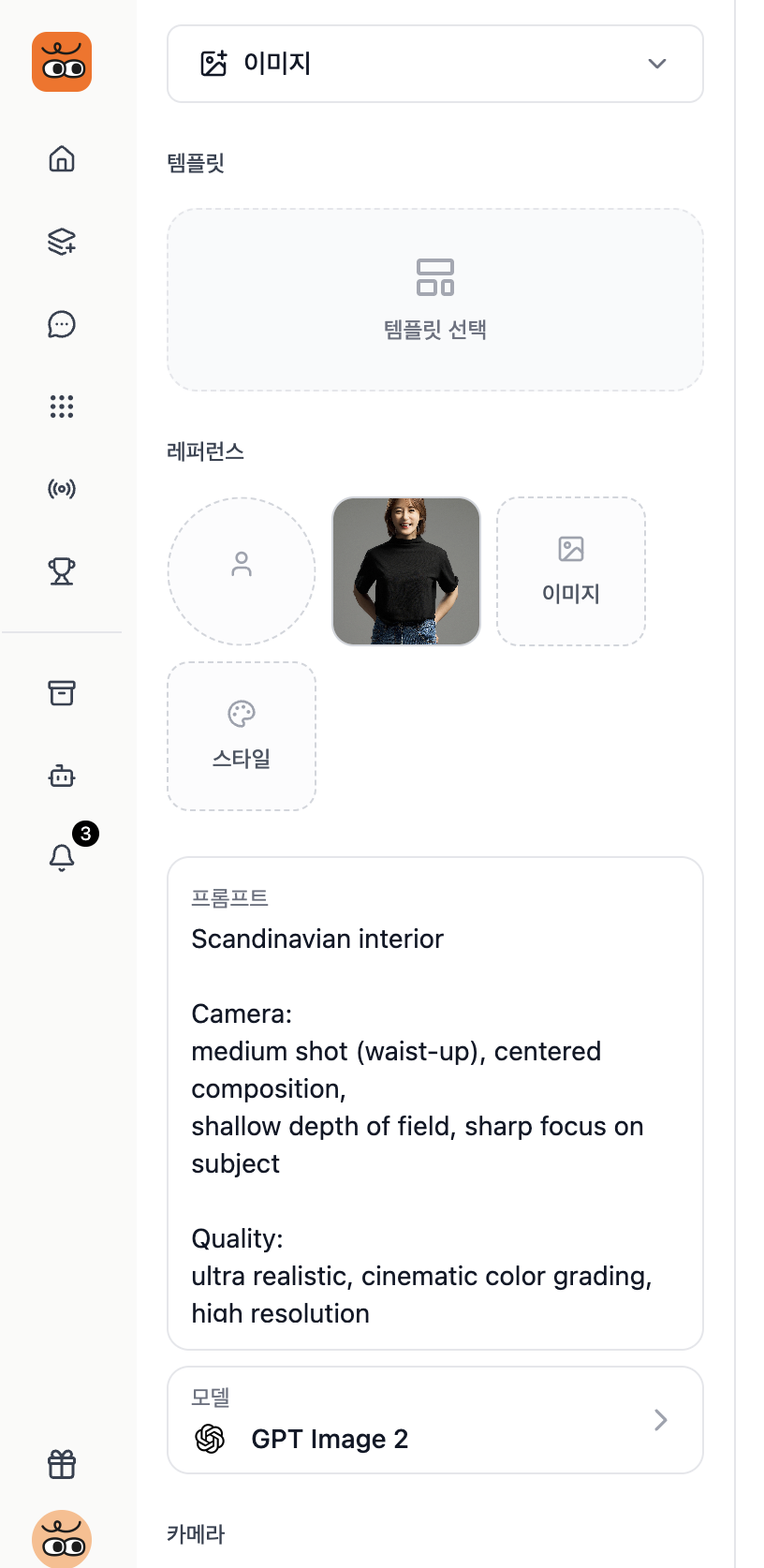Select the woman portrait reference thumbnail

[405, 570]
